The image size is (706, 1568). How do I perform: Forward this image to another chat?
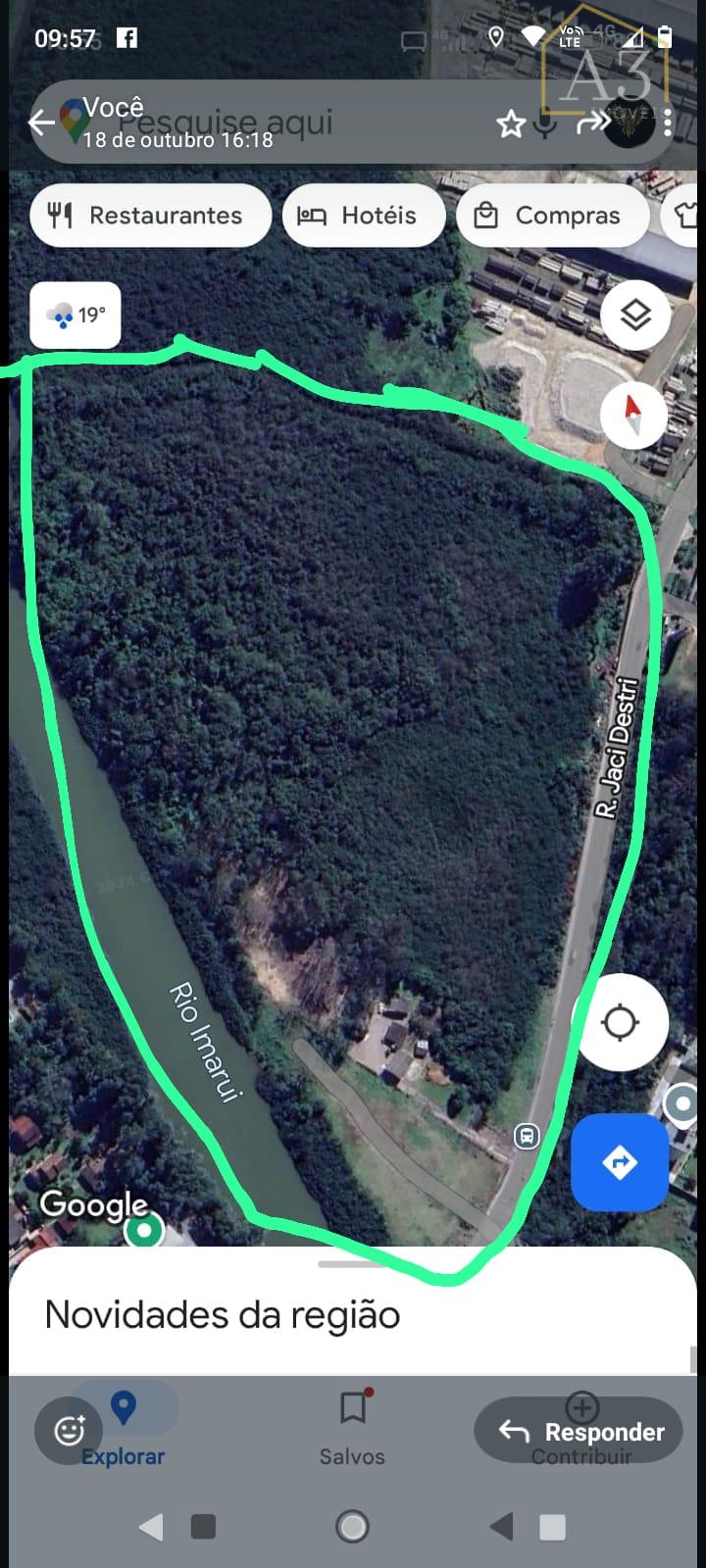591,123
